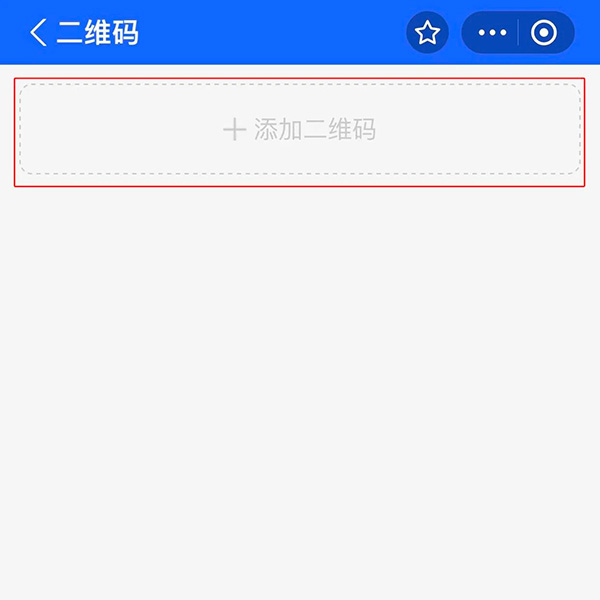
Task: Go back from the 二维码 page
Action: [38, 33]
